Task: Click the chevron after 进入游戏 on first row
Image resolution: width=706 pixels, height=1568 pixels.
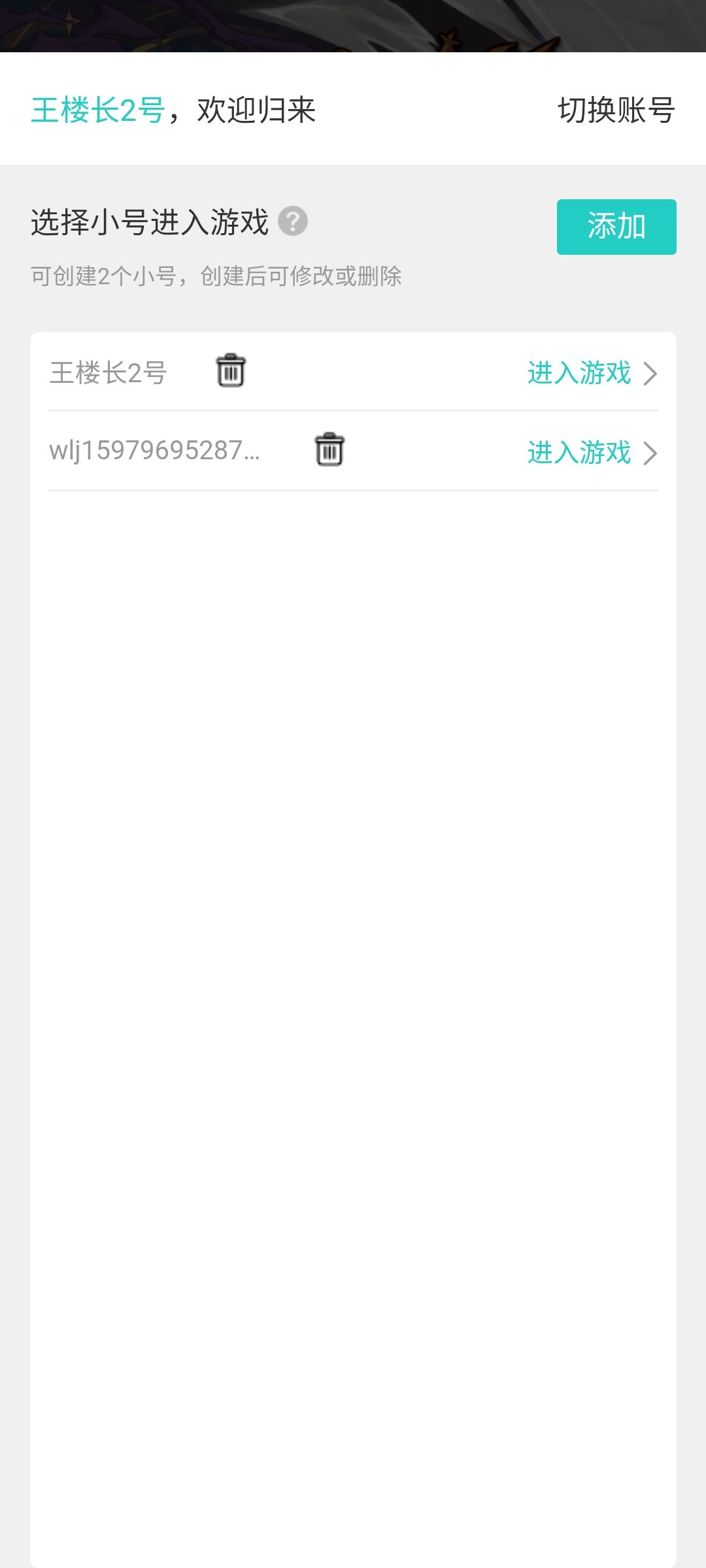Action: (650, 374)
